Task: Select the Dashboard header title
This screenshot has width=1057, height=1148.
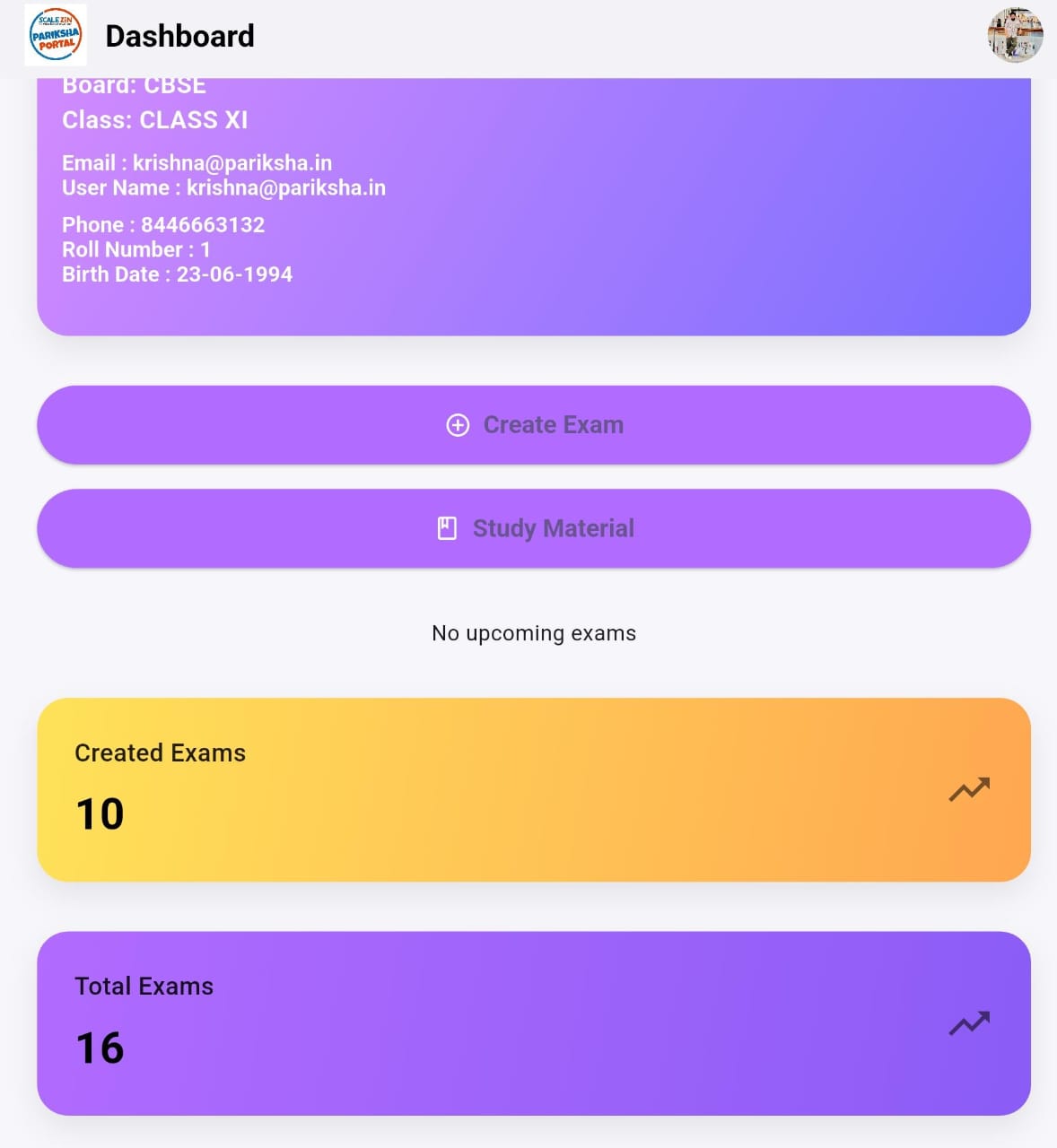Action: tap(179, 37)
